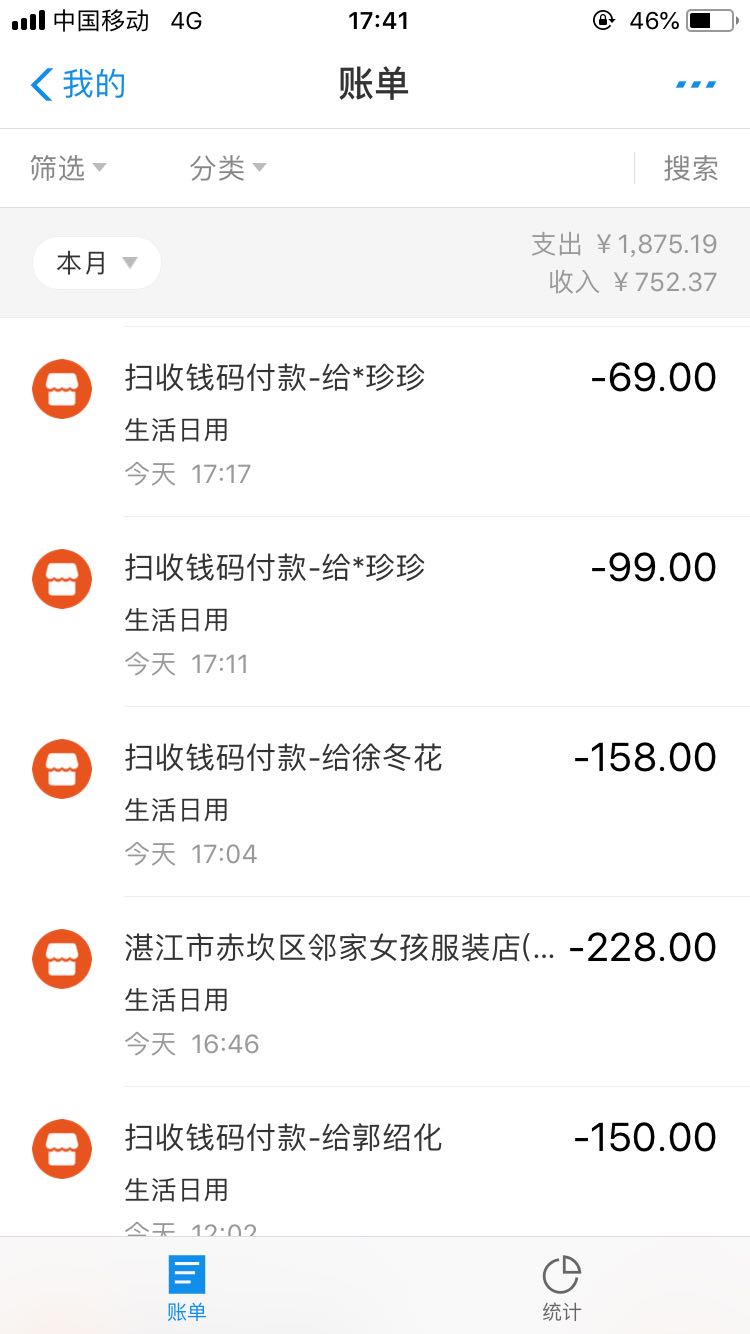Expand the 筛选 filter dropdown
Image resolution: width=750 pixels, height=1334 pixels.
(x=68, y=168)
